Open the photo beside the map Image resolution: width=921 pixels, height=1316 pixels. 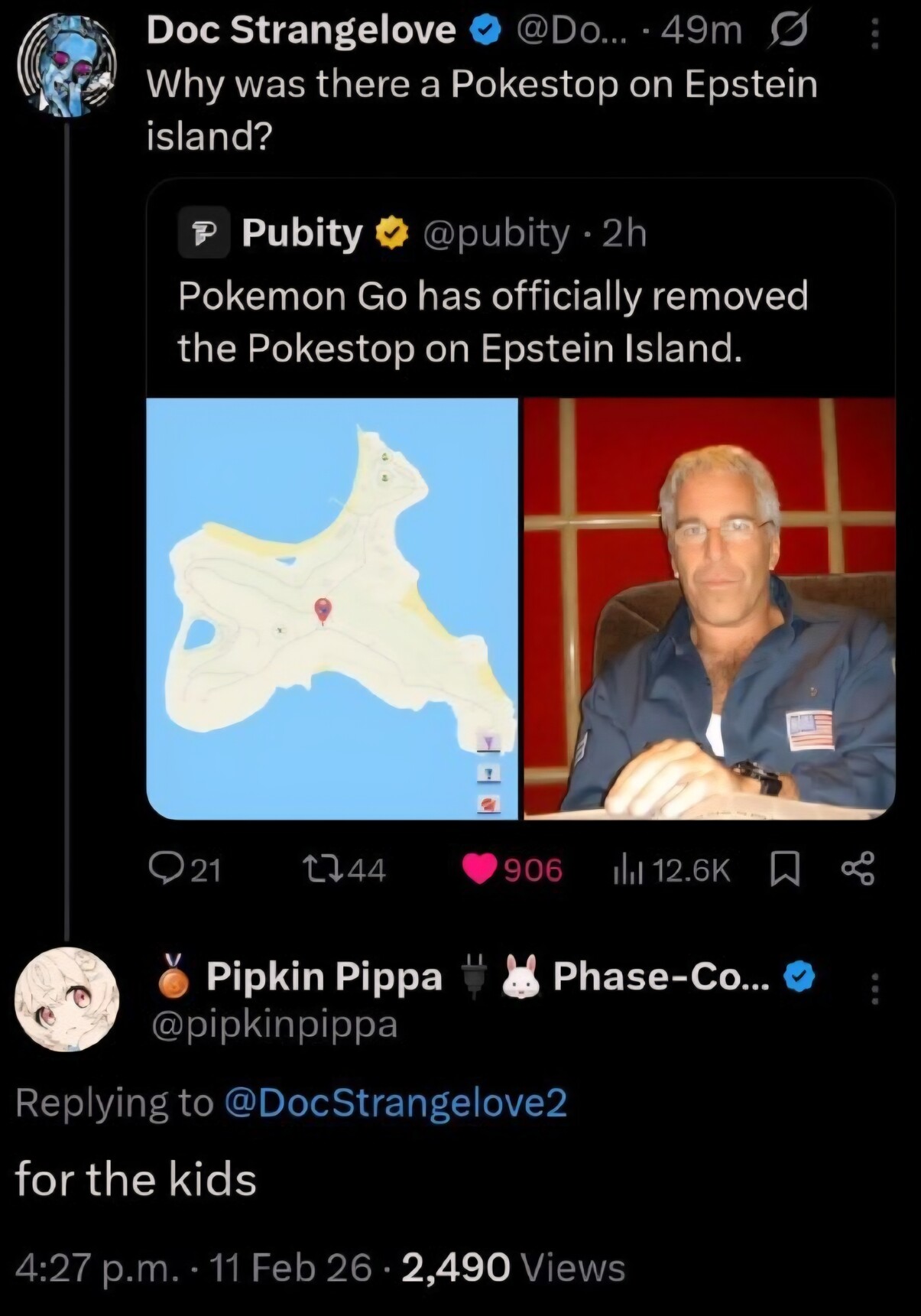[x=709, y=609]
